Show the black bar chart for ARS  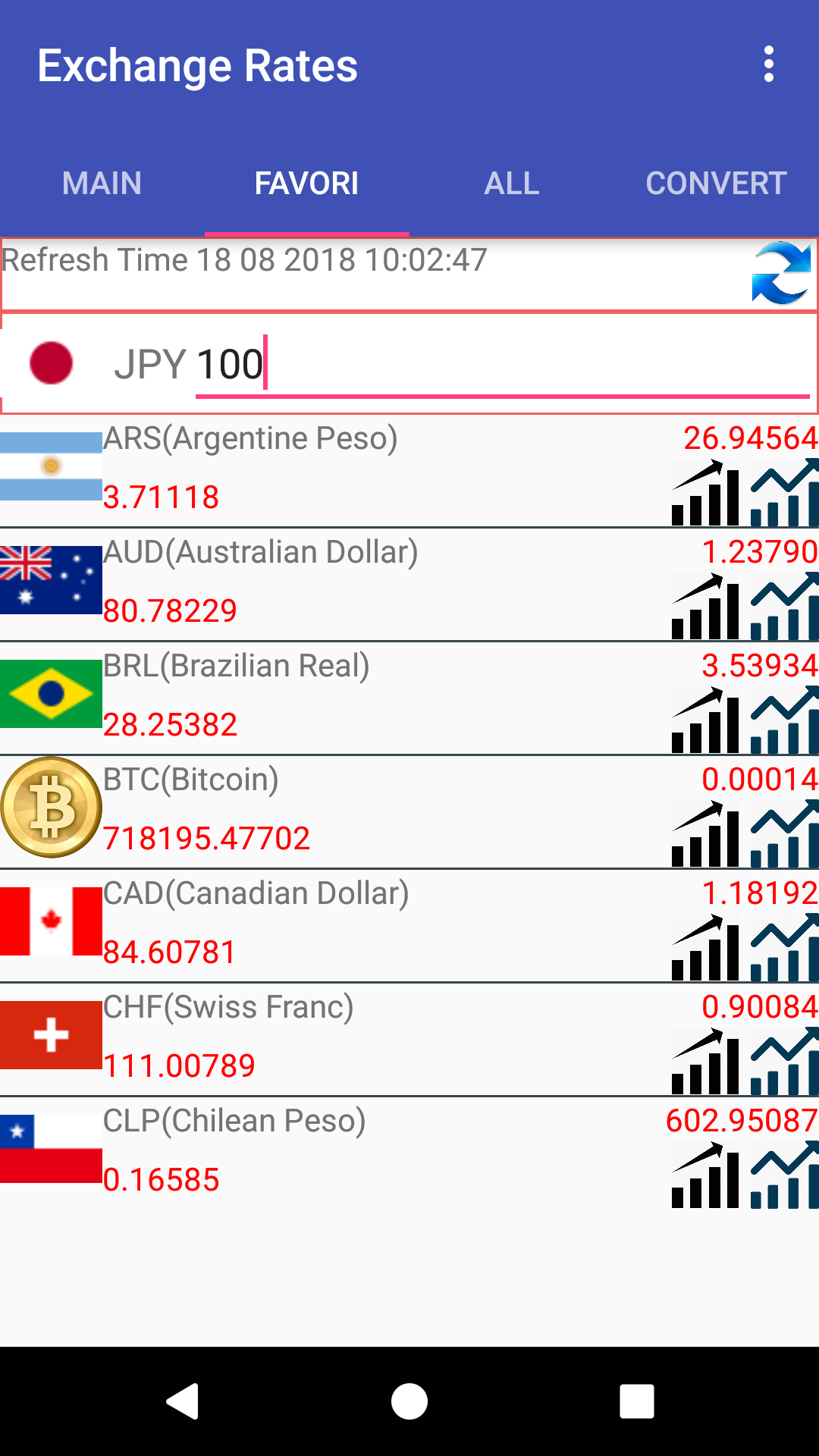click(706, 494)
